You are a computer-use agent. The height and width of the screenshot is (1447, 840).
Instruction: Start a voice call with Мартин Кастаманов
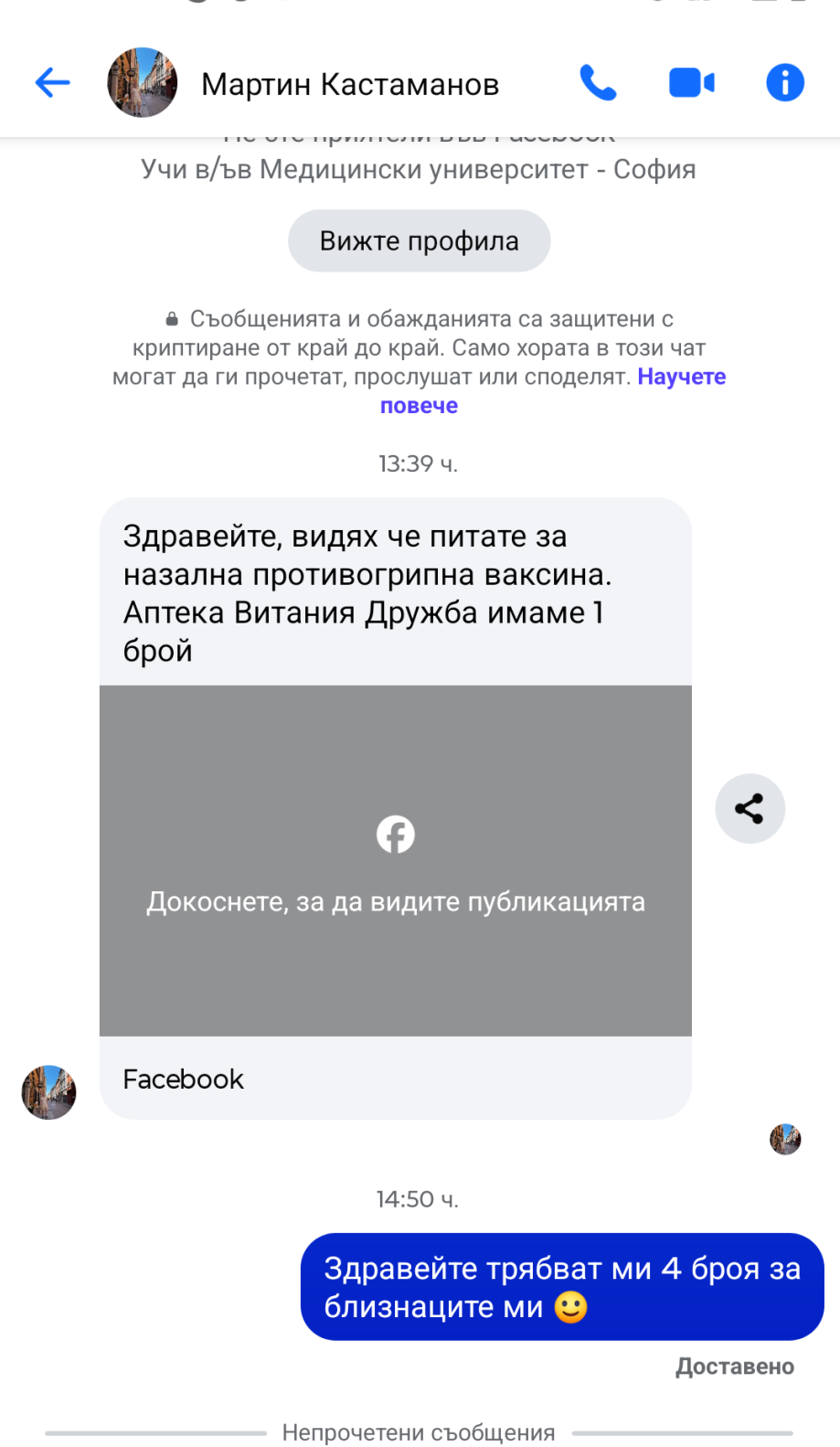[x=598, y=83]
